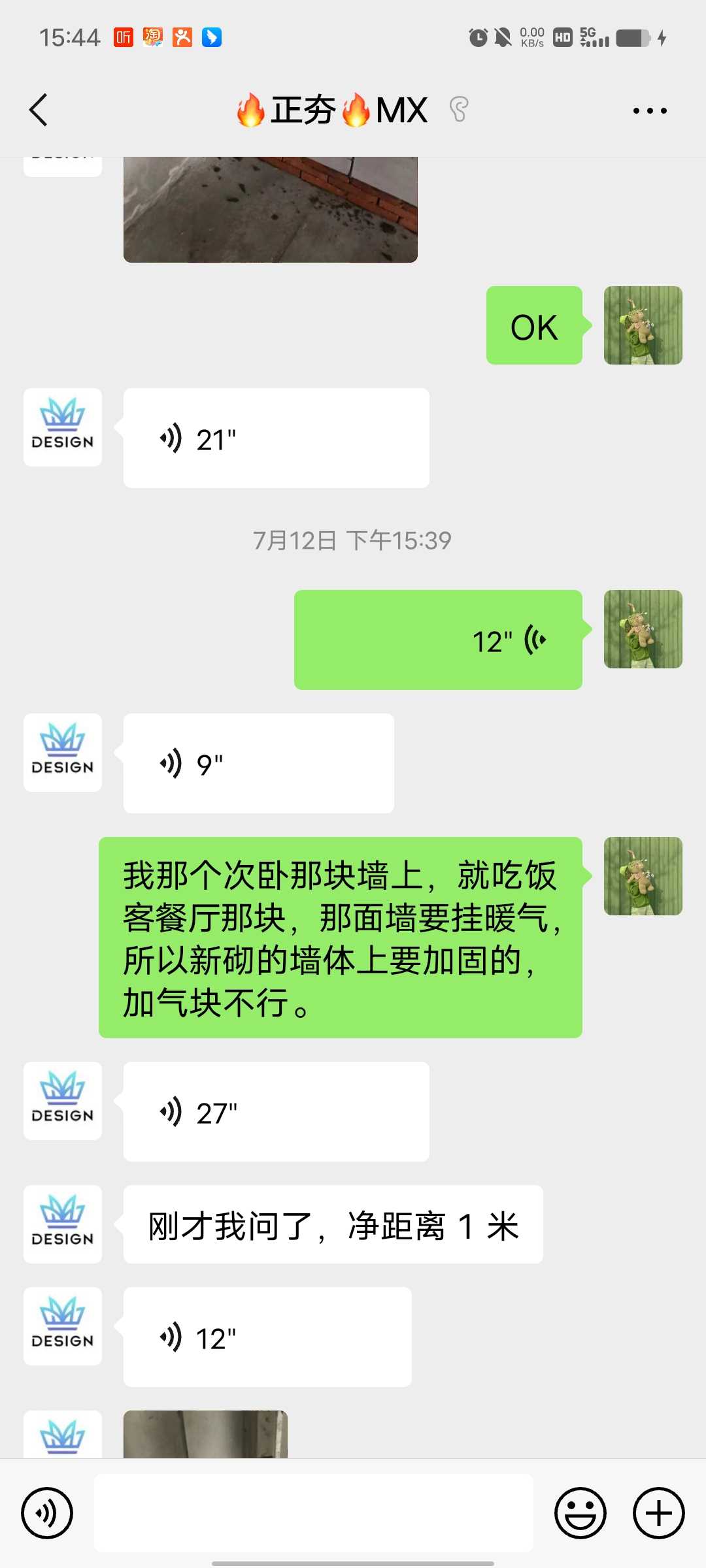
Task: Switch to voice input mode
Action: click(47, 1513)
